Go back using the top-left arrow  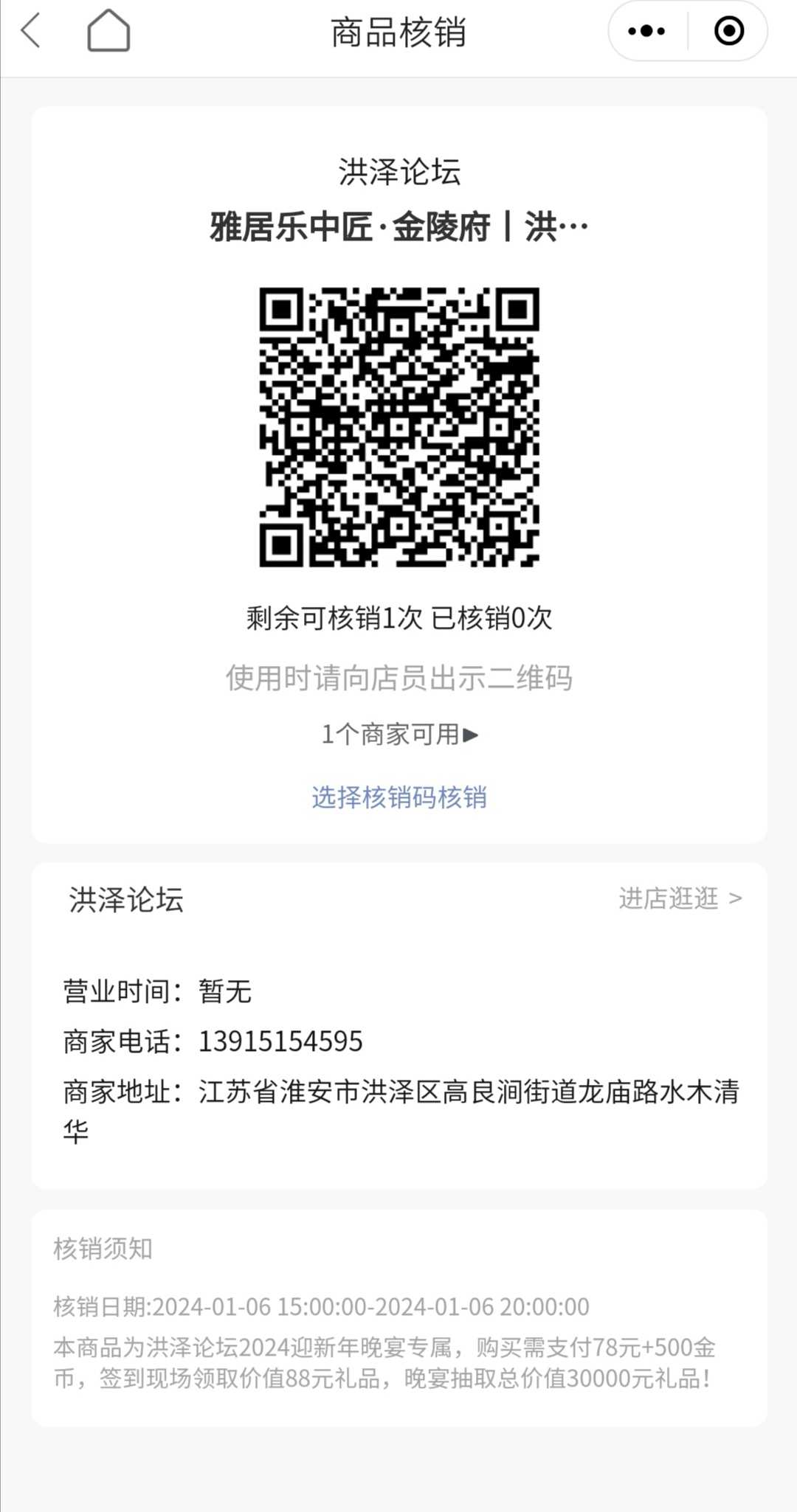[x=31, y=32]
